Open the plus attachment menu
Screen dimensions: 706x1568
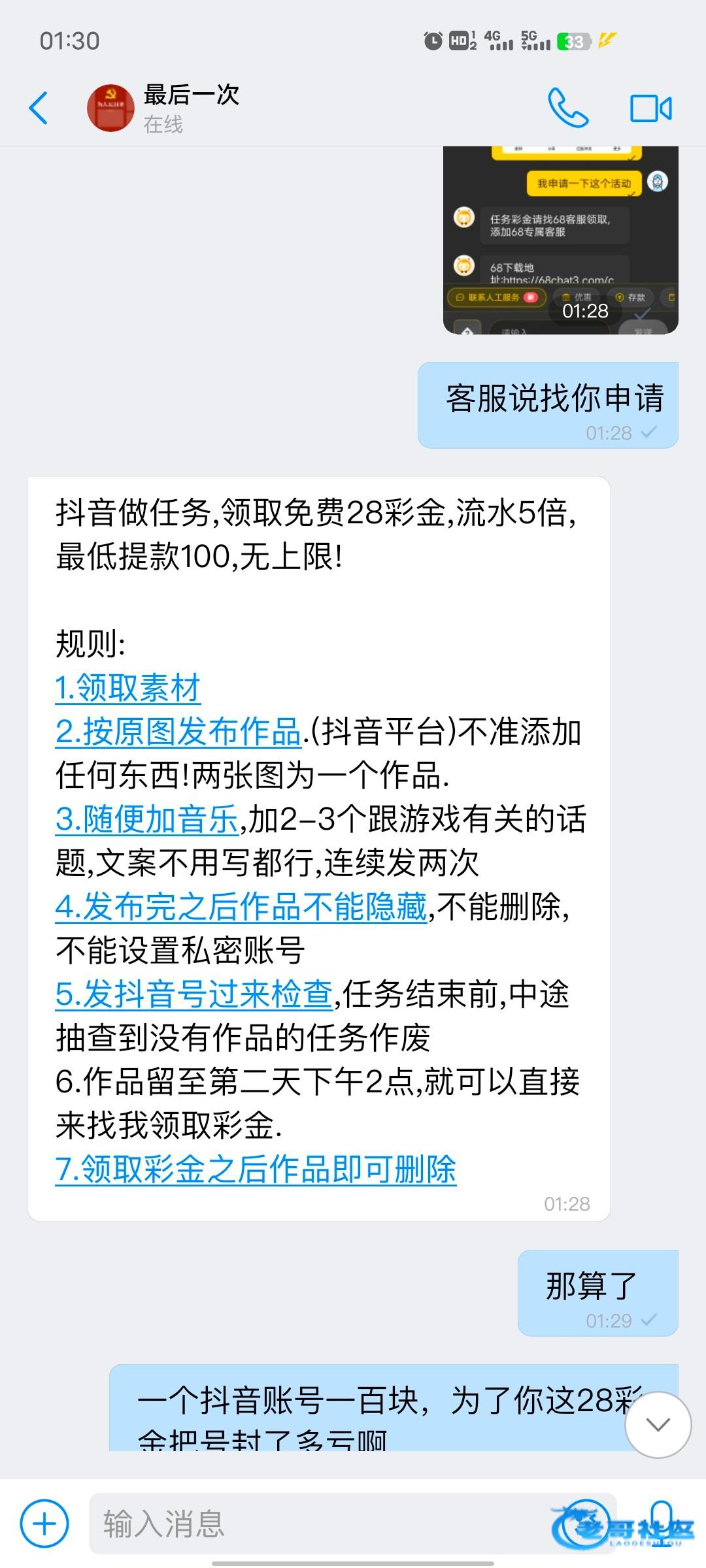[44, 1524]
